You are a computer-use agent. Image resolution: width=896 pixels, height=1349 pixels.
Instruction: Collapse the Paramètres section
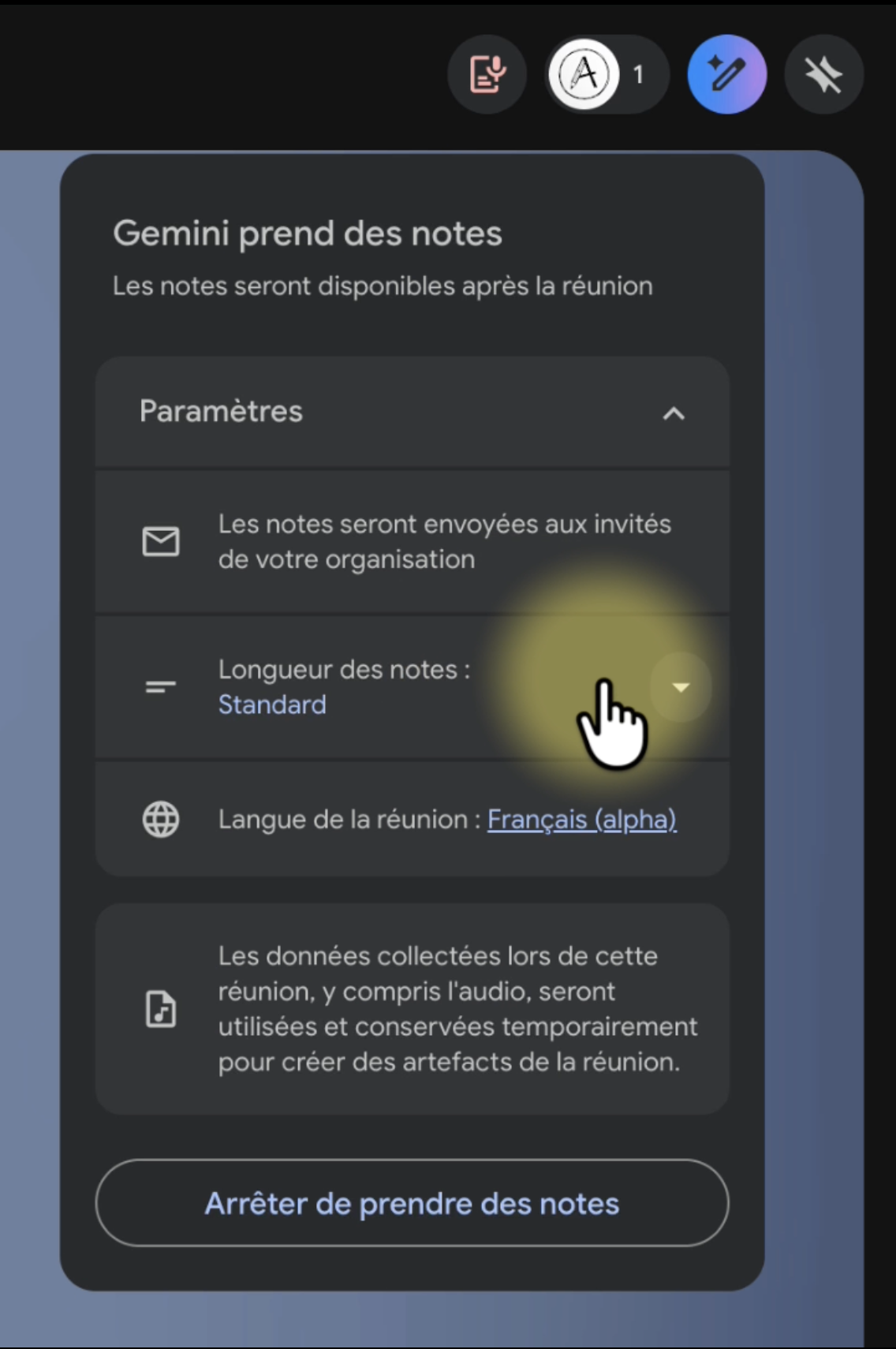click(x=673, y=413)
